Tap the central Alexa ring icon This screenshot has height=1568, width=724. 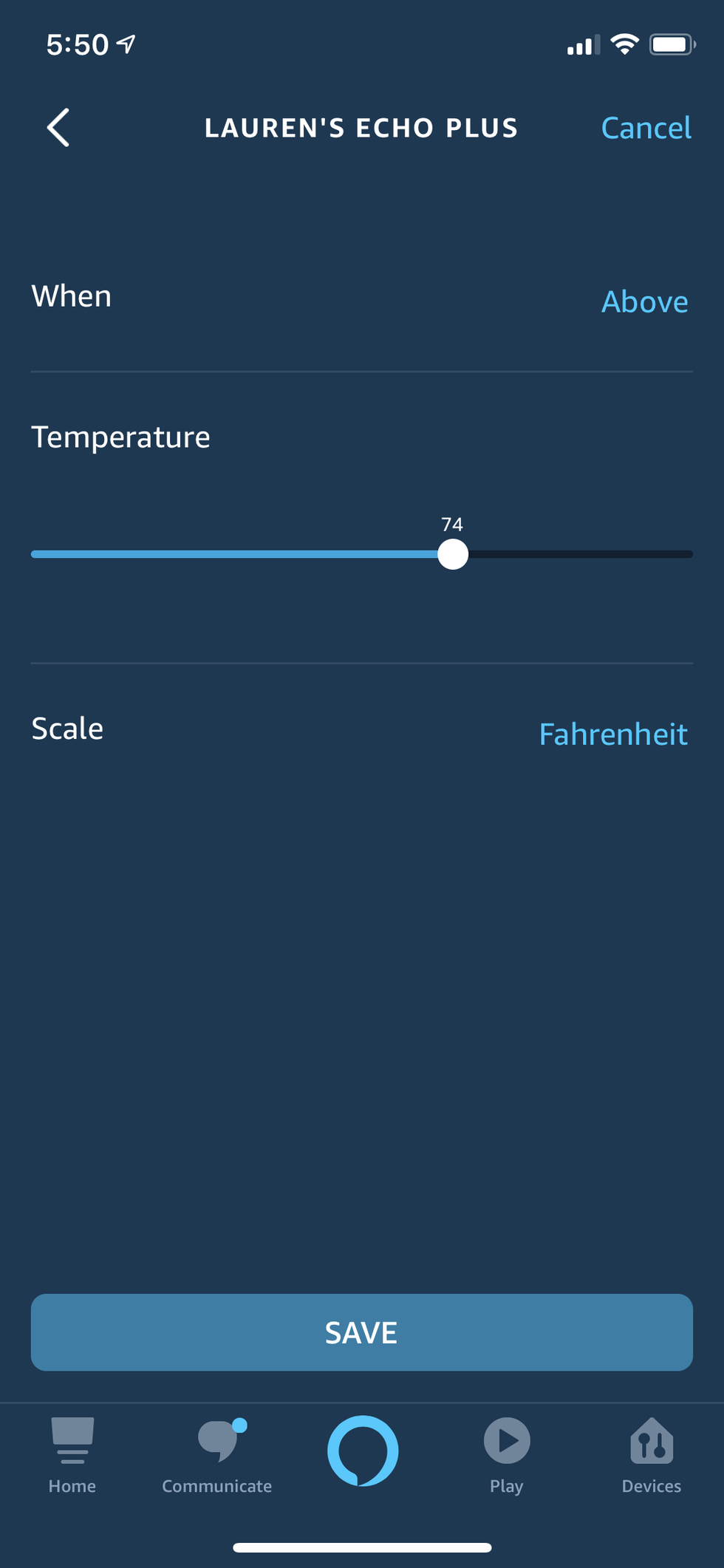point(362,1452)
